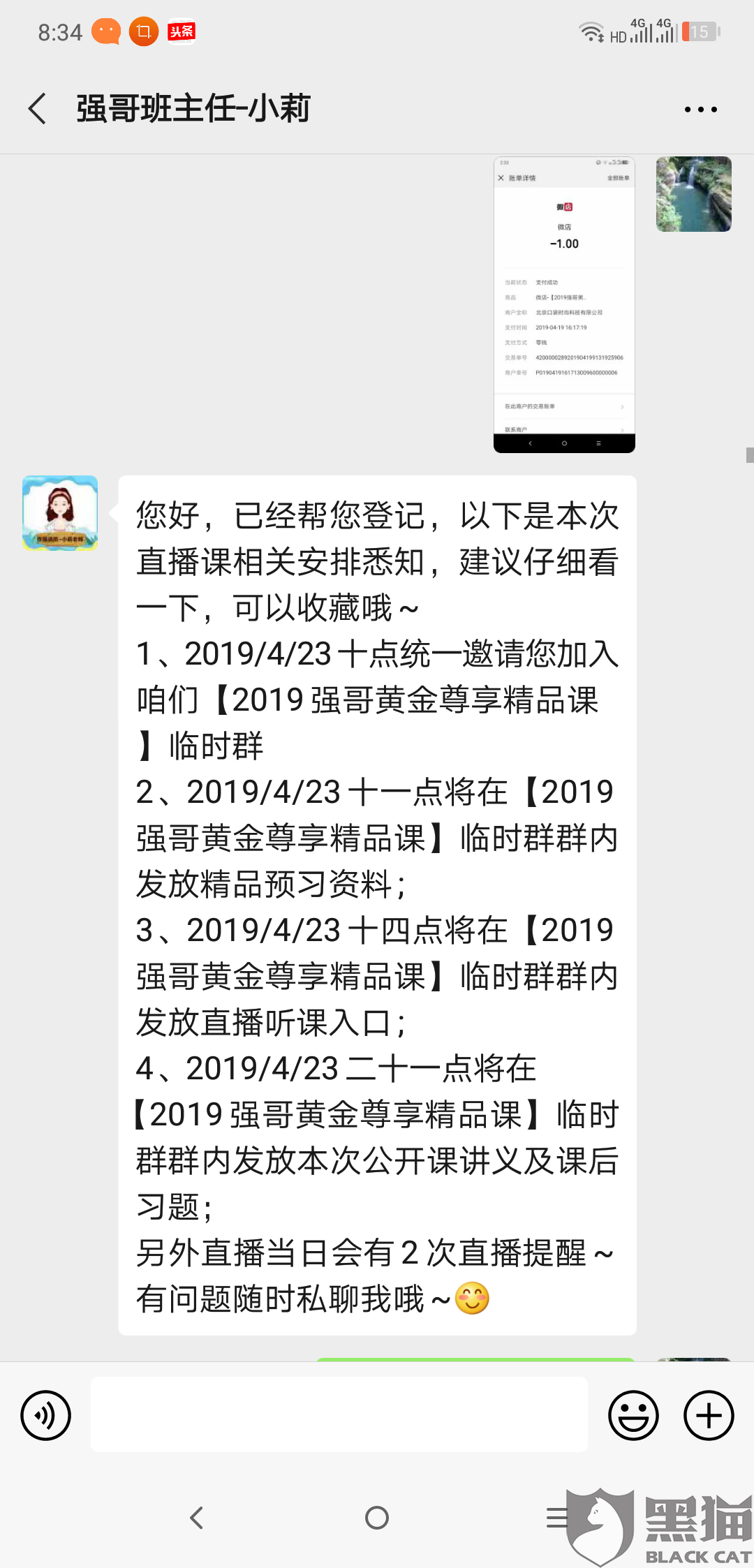Tap the system home button
The image size is (754, 1568).
[377, 1518]
